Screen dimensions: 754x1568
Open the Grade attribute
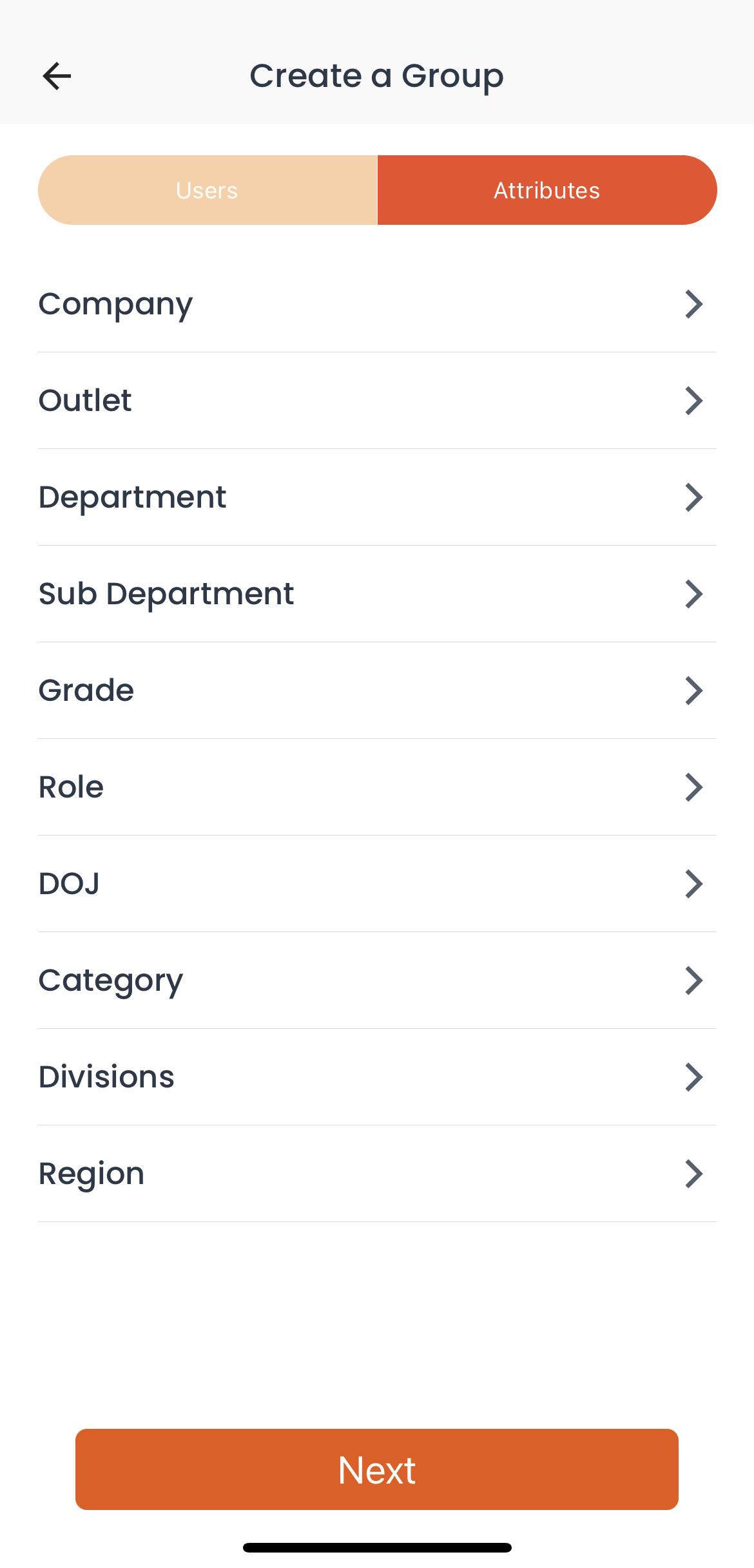tap(377, 691)
